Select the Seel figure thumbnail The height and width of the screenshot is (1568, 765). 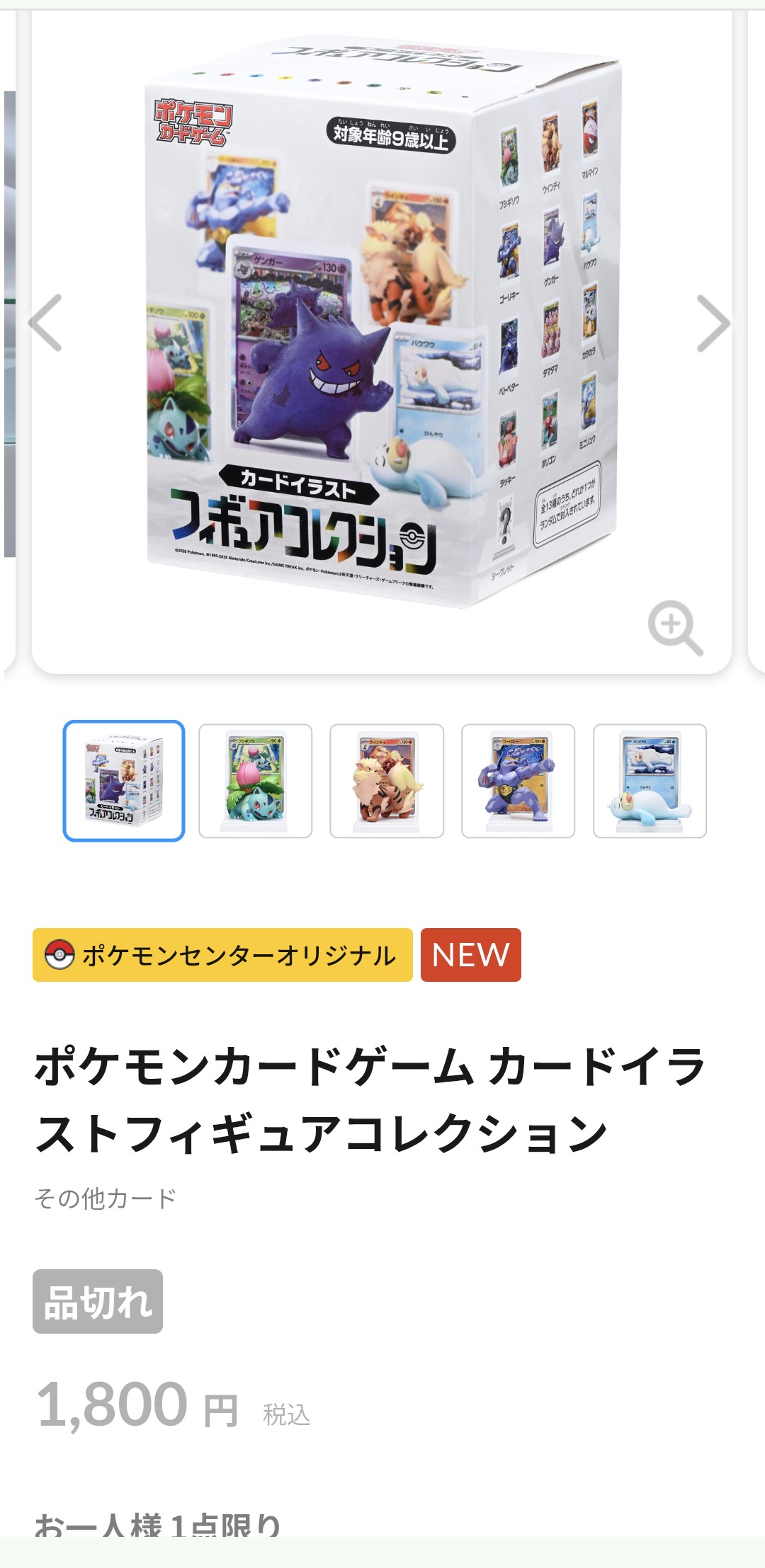click(x=650, y=781)
